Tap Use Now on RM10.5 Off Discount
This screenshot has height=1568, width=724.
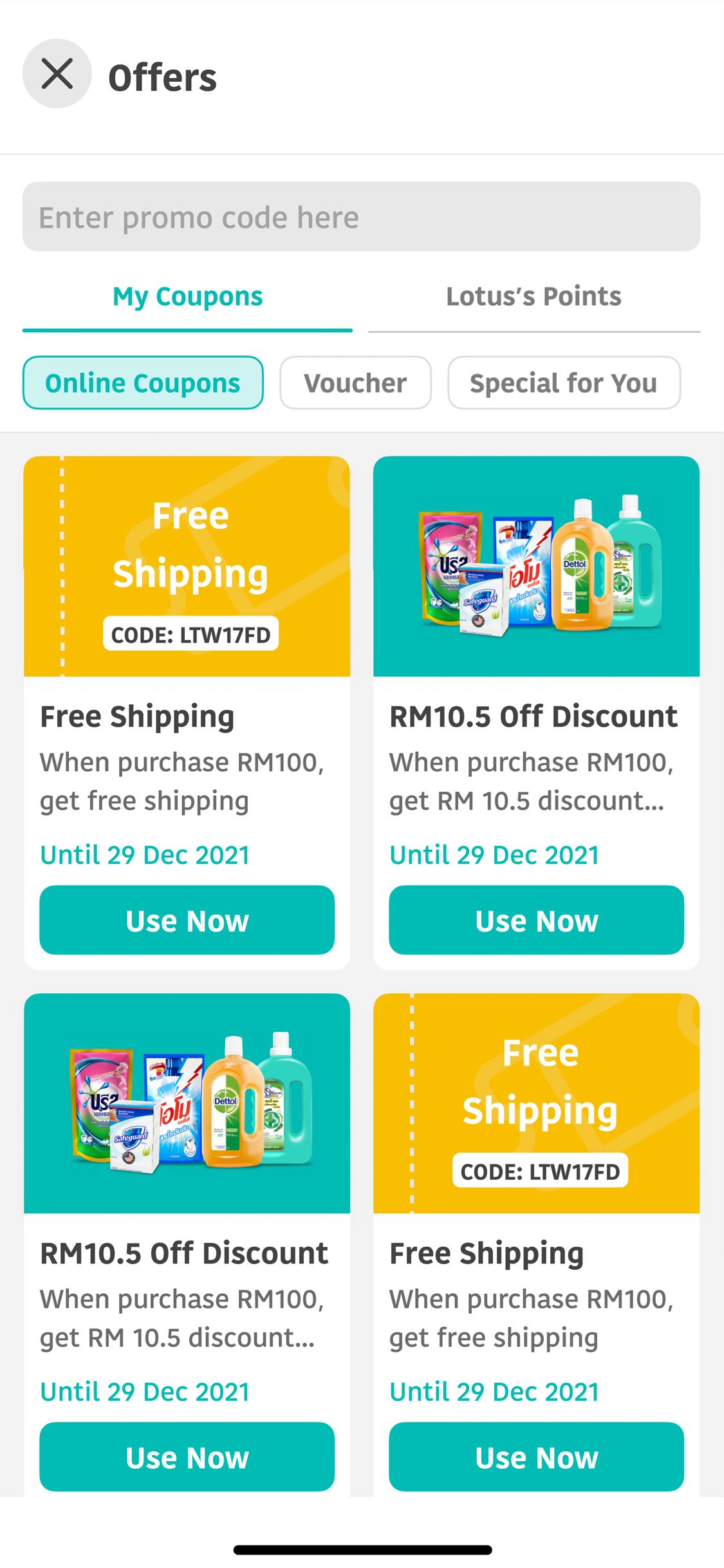click(x=536, y=920)
